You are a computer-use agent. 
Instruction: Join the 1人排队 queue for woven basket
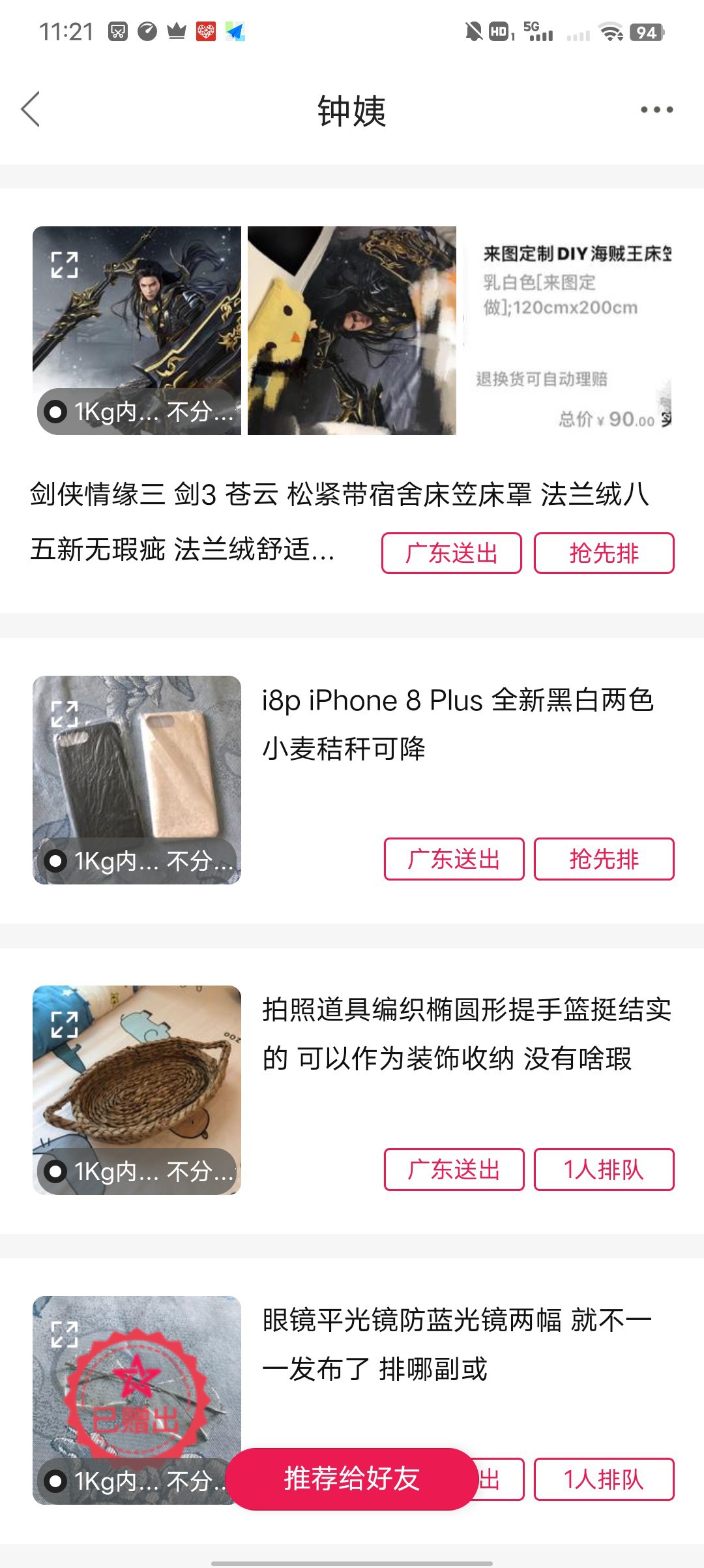(x=604, y=1169)
